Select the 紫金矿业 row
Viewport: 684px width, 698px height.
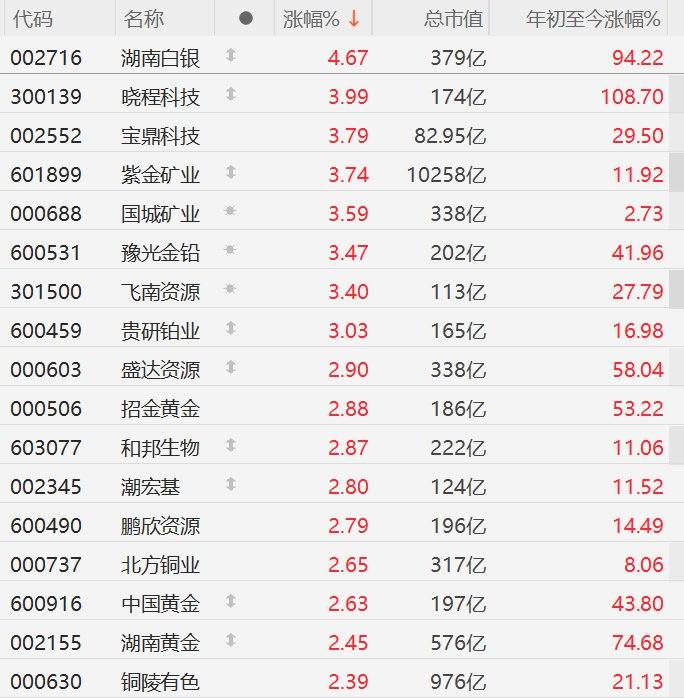[x=160, y=175]
